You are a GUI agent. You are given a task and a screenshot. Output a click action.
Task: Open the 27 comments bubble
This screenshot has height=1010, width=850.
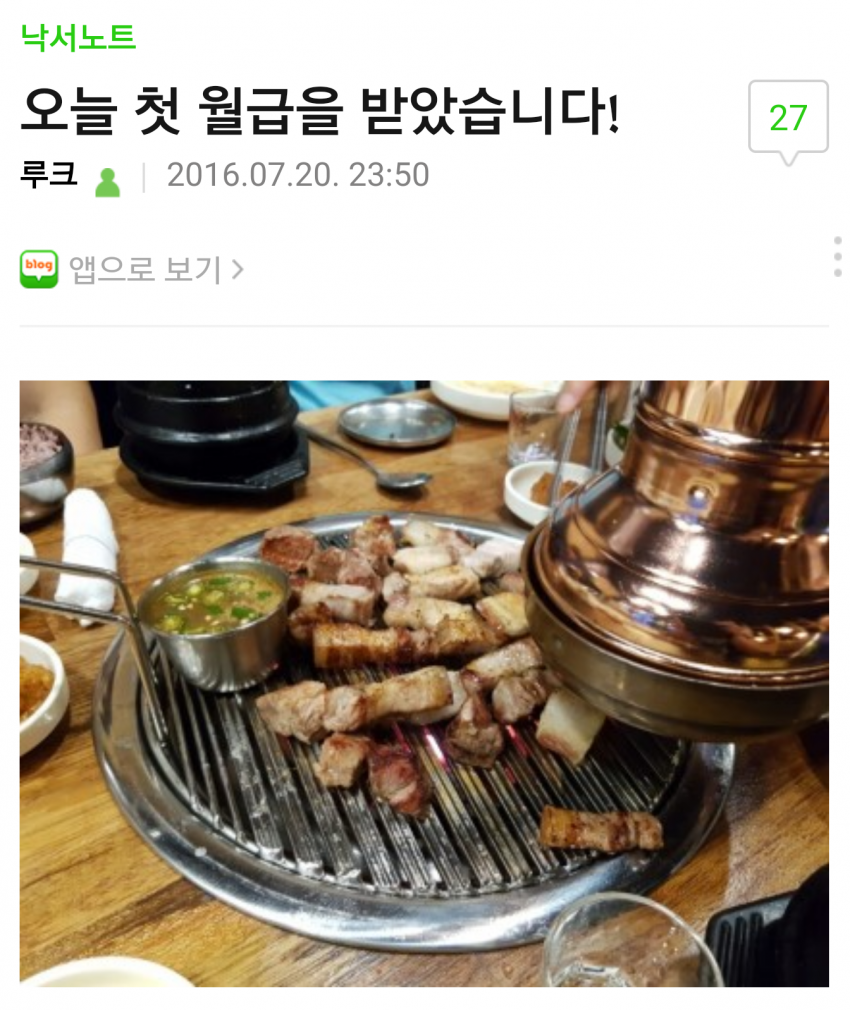(x=788, y=118)
